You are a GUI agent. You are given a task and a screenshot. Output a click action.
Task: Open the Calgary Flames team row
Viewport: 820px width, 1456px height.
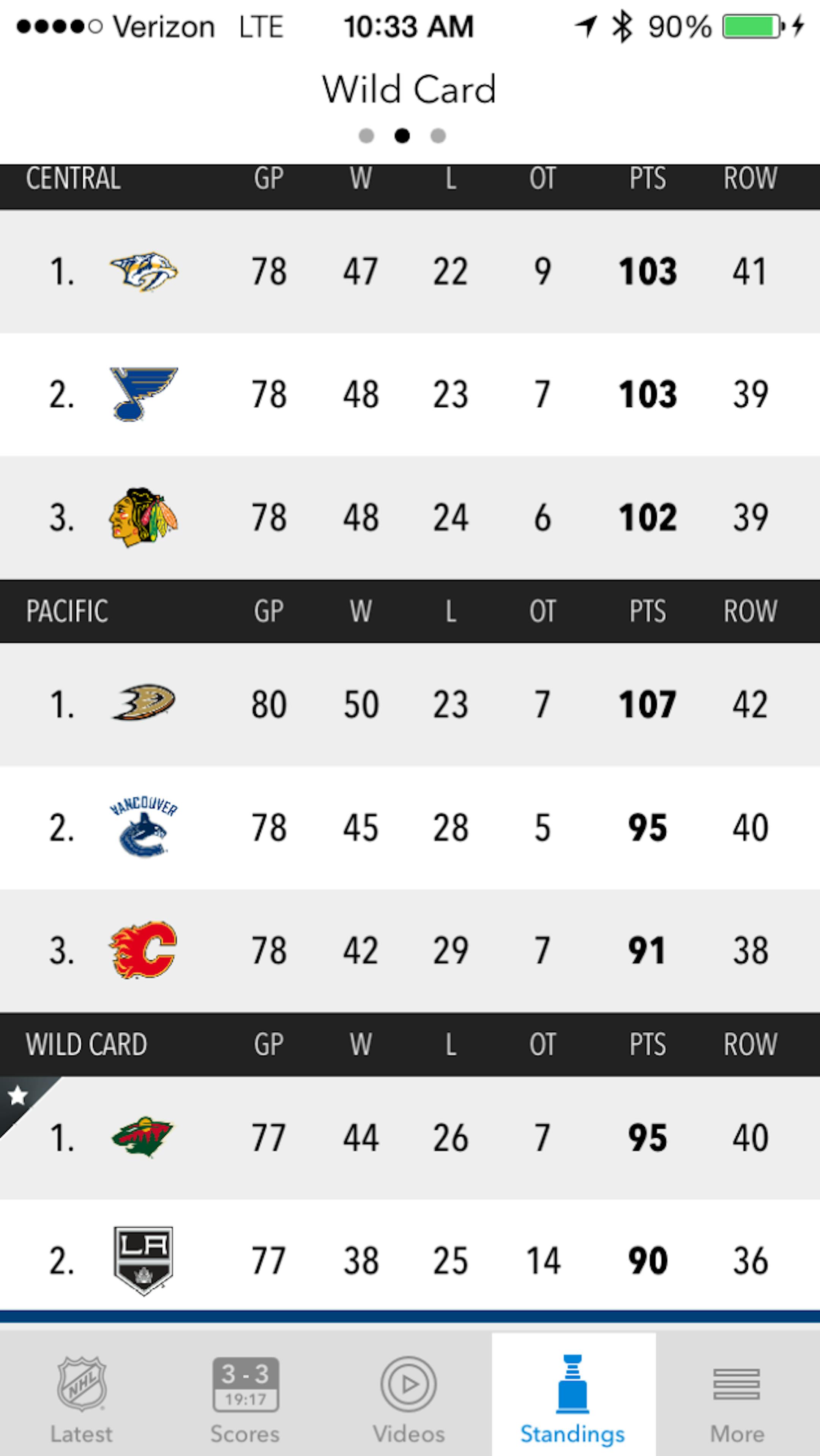click(x=410, y=950)
